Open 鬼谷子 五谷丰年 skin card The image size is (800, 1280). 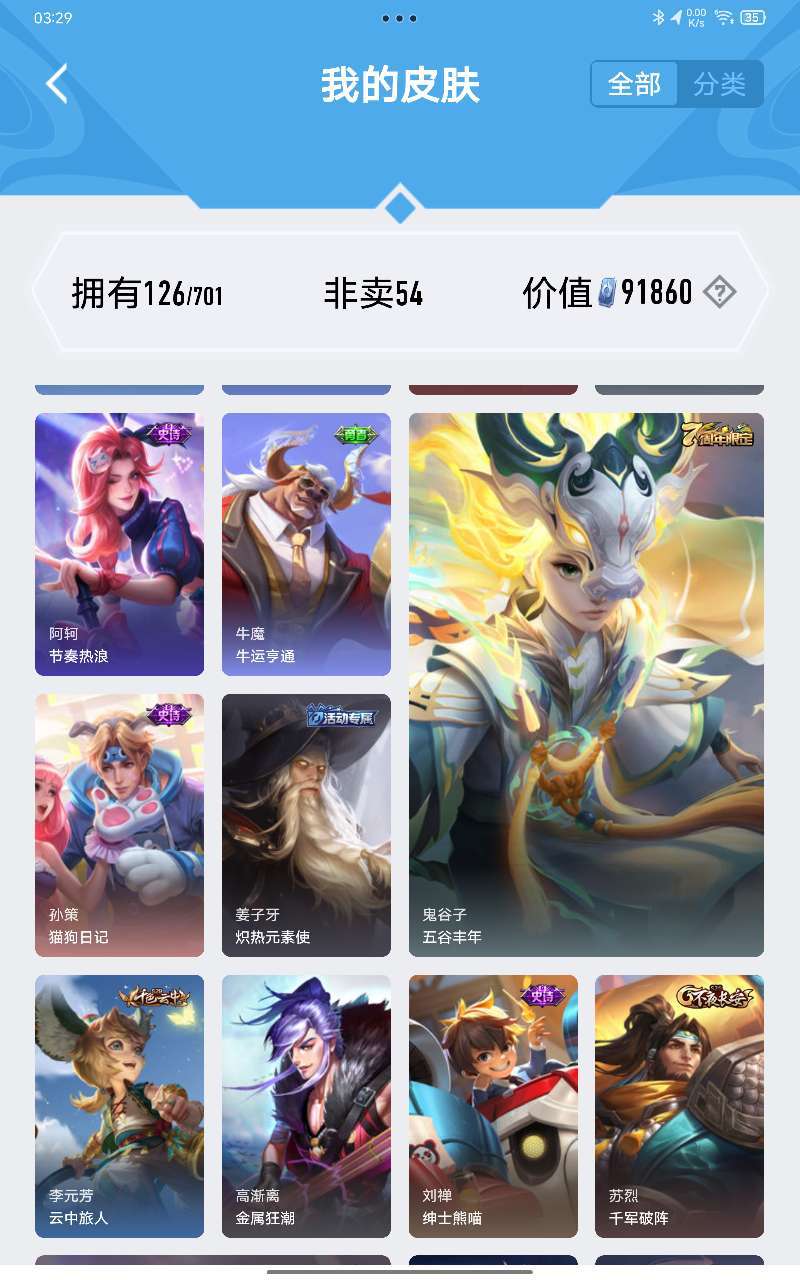point(586,685)
